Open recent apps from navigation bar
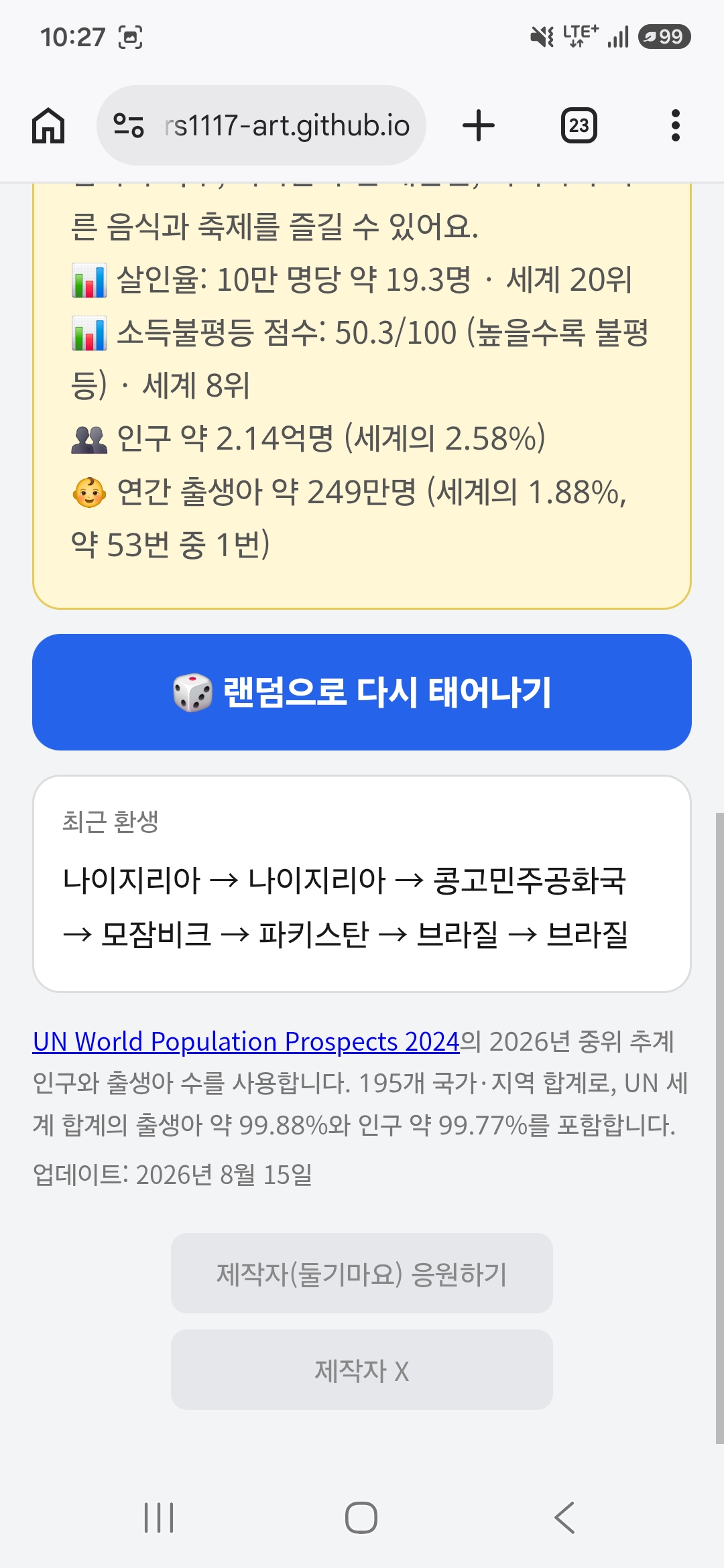Viewport: 724px width, 1568px height. tap(159, 1518)
